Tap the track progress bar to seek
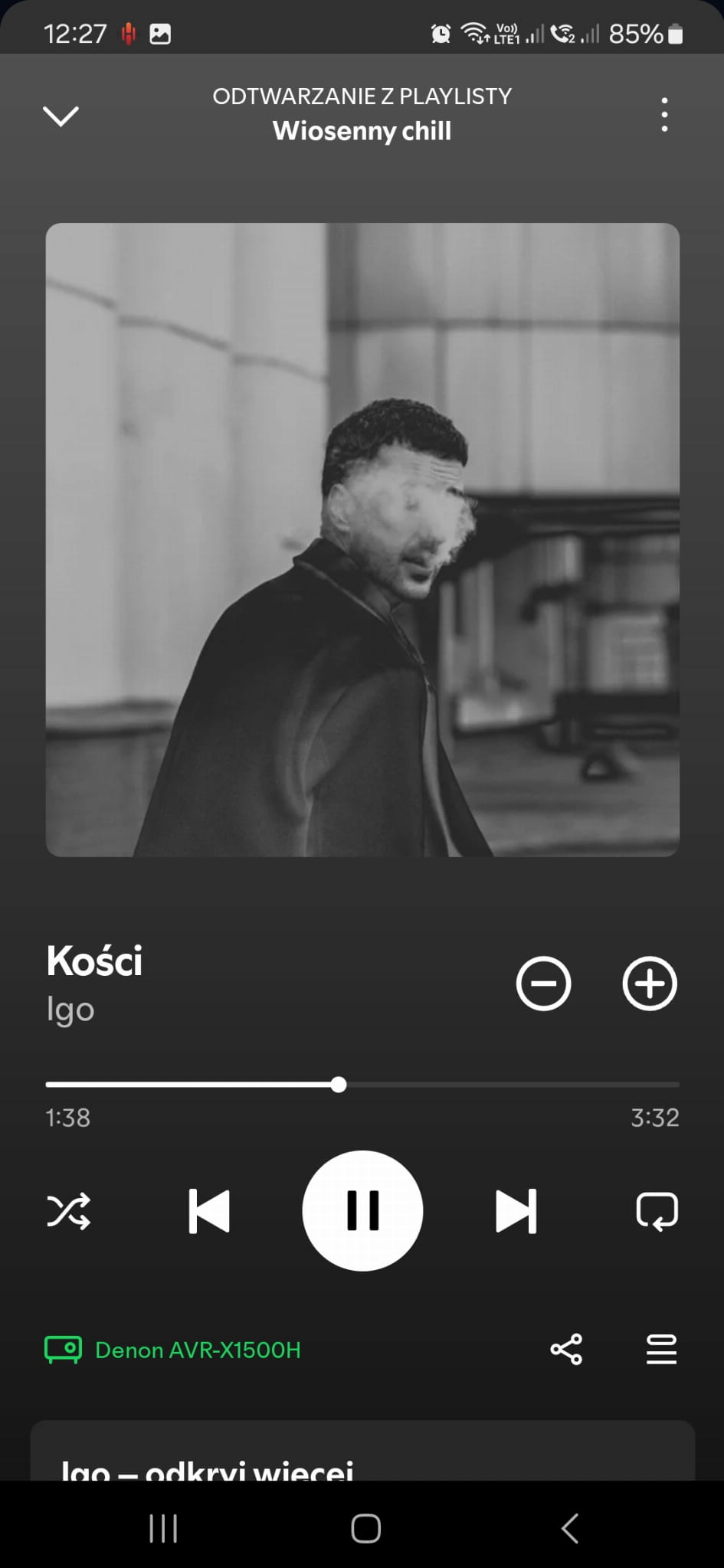Viewport: 724px width, 1568px height. coord(362,1085)
